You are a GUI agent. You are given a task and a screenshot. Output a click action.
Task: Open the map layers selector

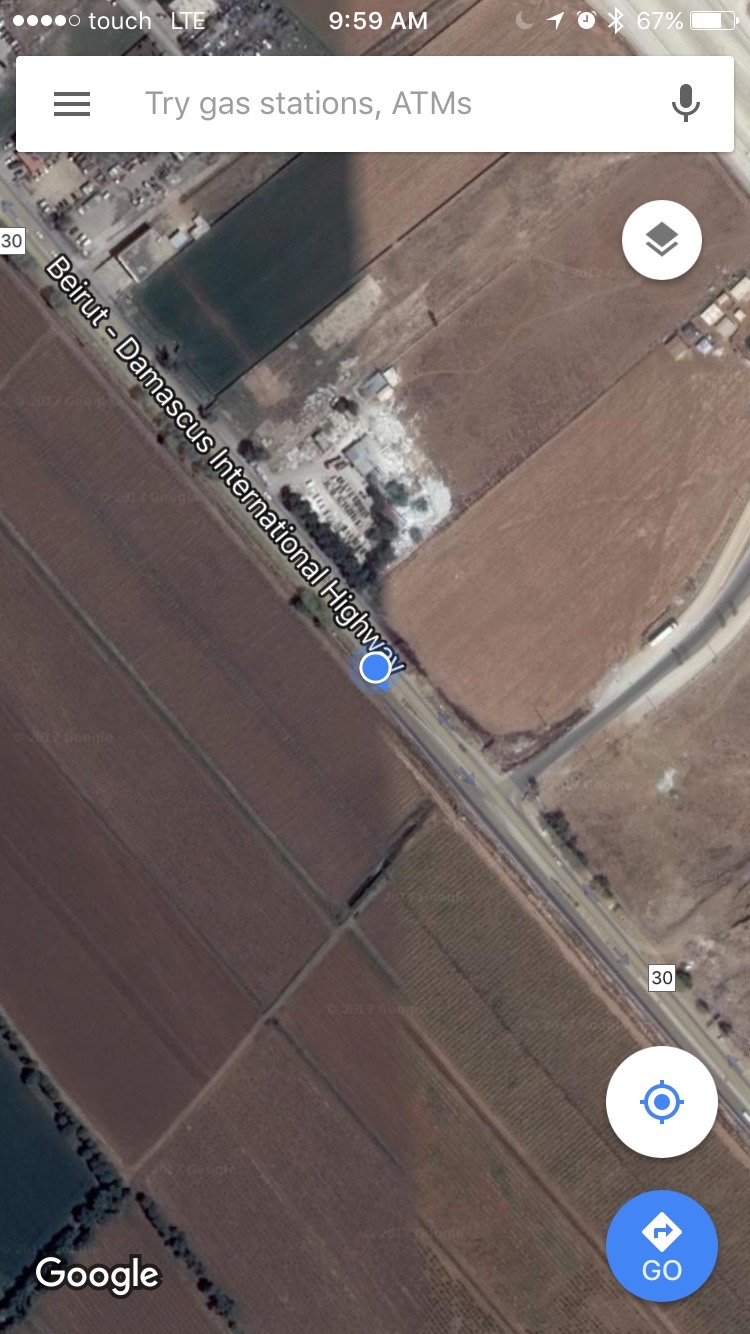[661, 240]
